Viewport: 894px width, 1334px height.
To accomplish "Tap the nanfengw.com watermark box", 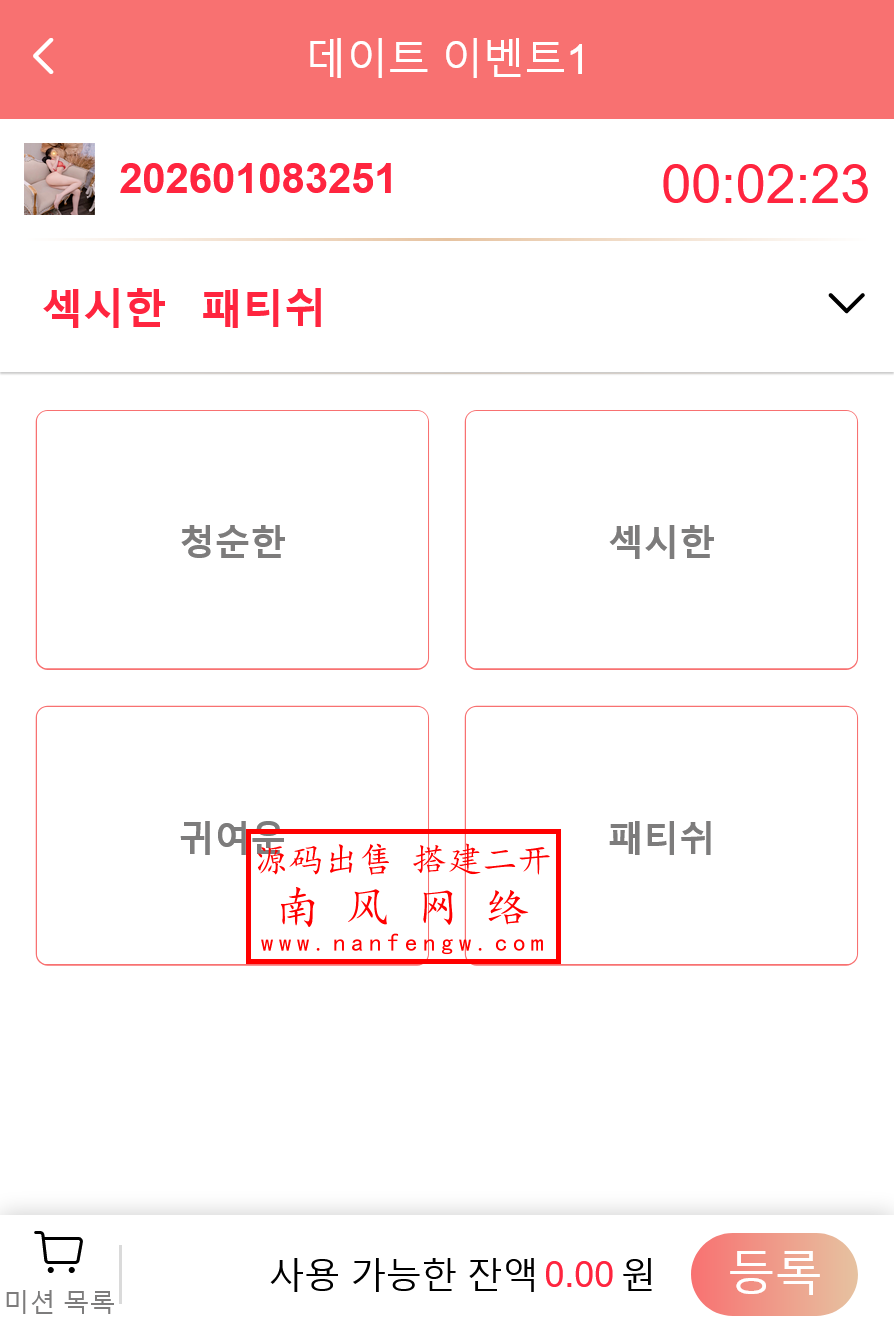I will point(404,895).
